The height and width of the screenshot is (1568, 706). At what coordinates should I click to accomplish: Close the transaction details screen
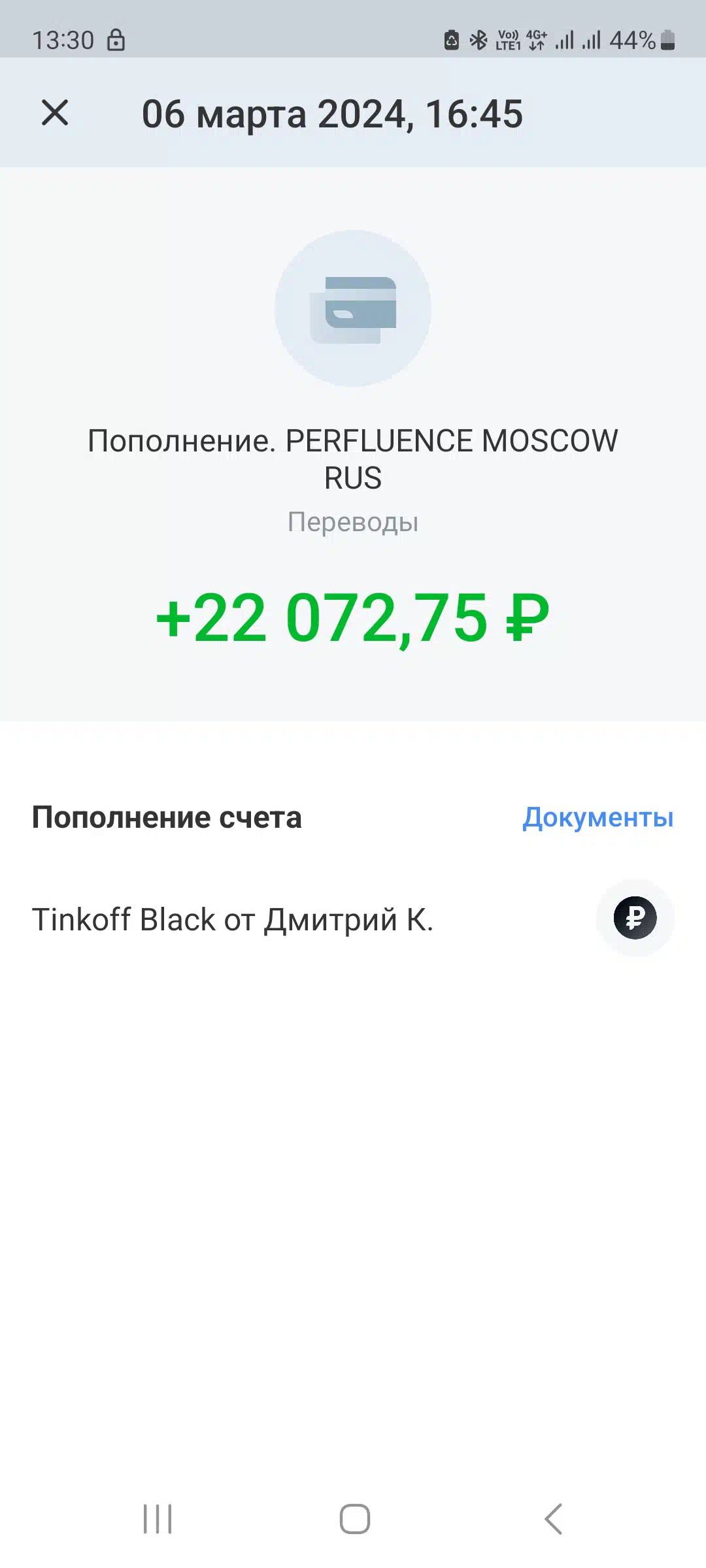click(55, 112)
